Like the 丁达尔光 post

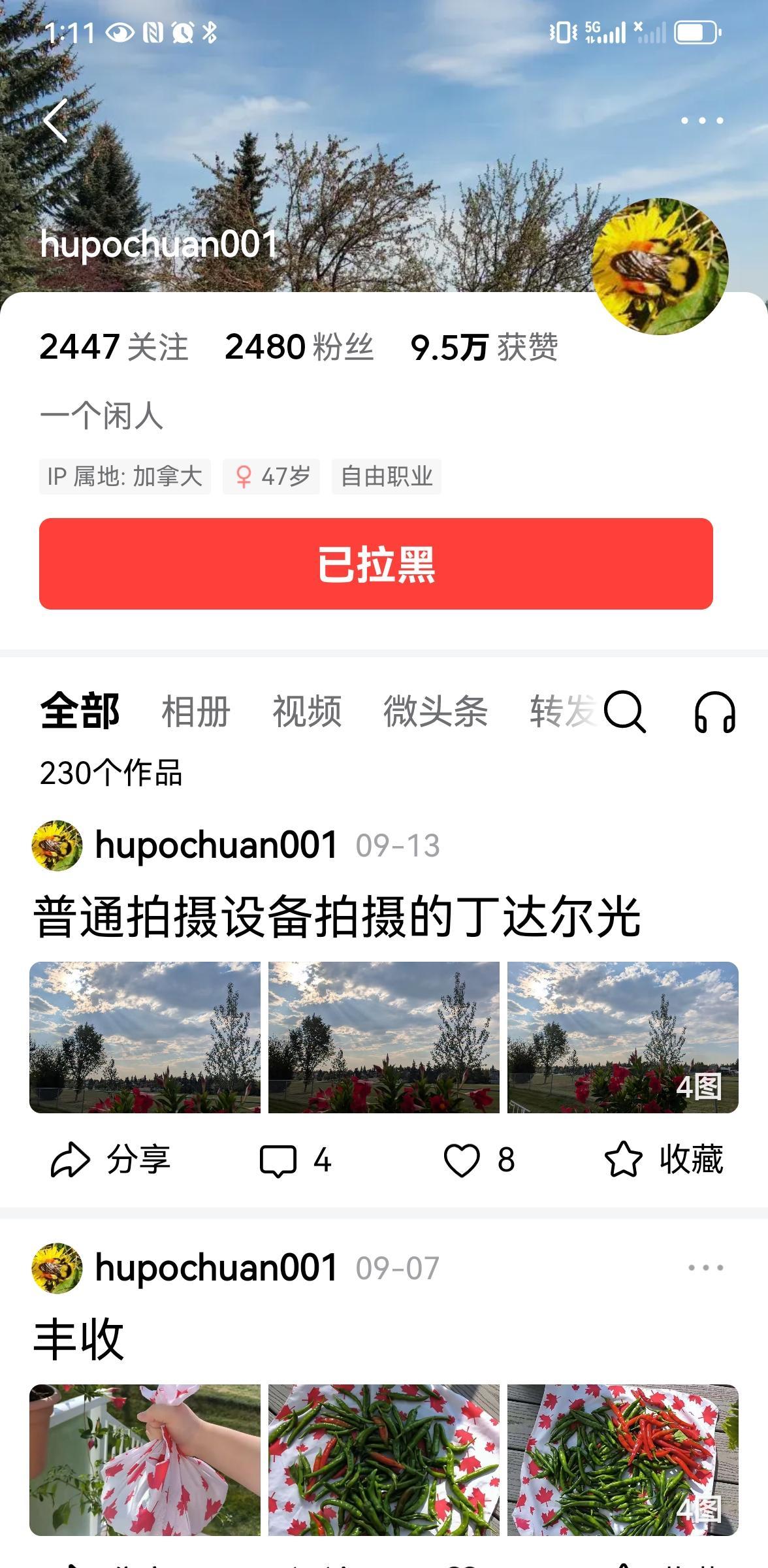[464, 1160]
